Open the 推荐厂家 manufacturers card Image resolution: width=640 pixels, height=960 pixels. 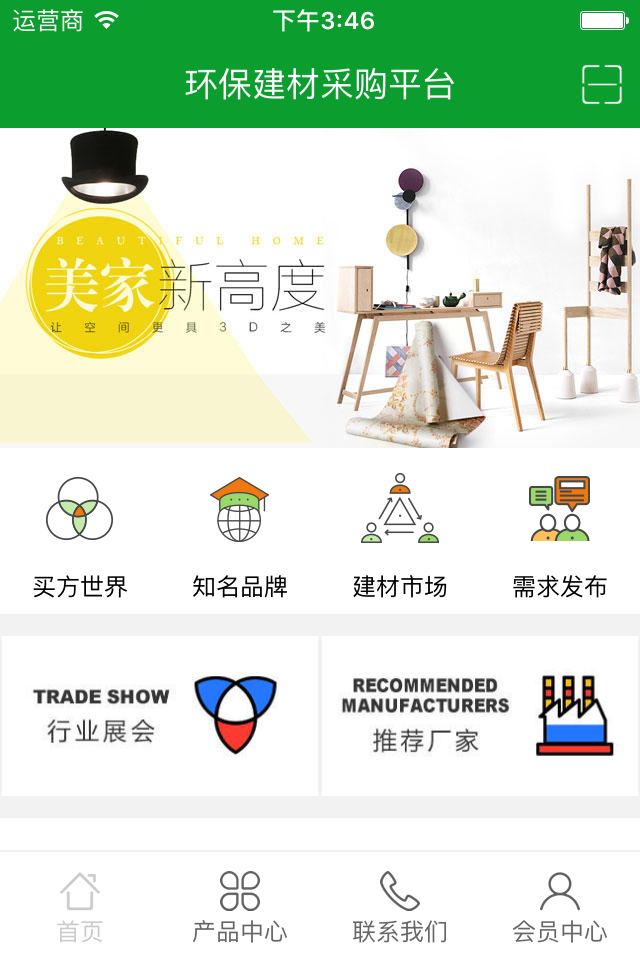(480, 716)
